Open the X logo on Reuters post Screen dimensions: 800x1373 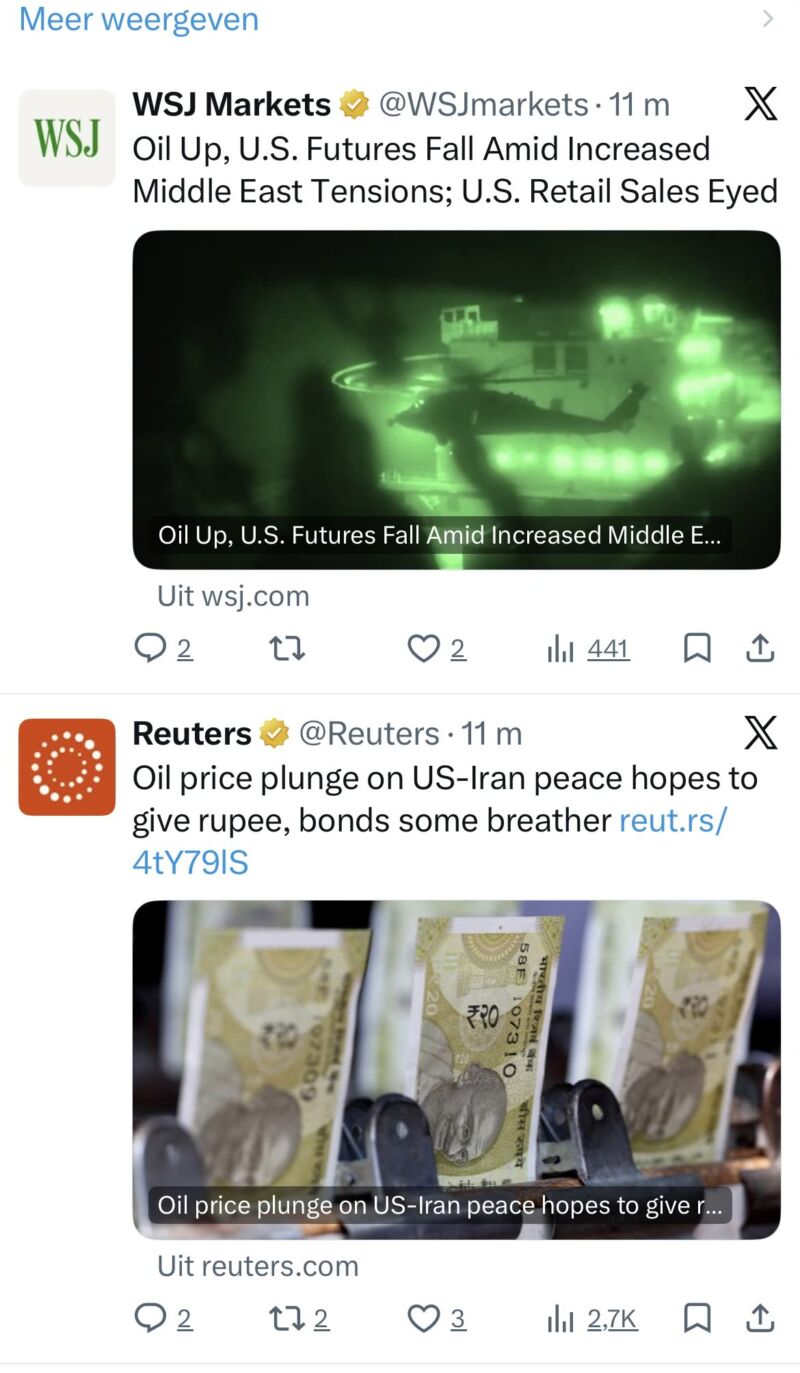[760, 733]
